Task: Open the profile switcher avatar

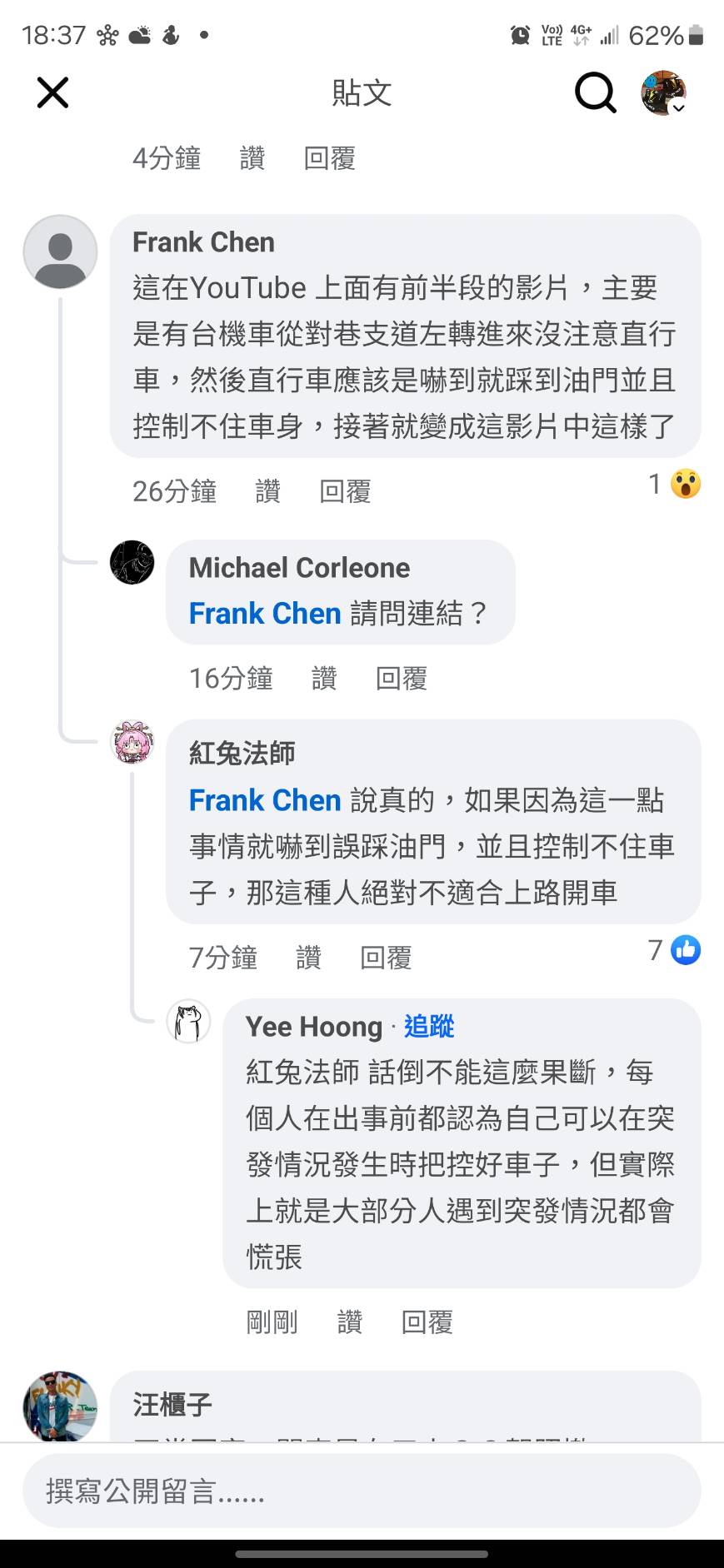Action: pyautogui.click(x=663, y=92)
